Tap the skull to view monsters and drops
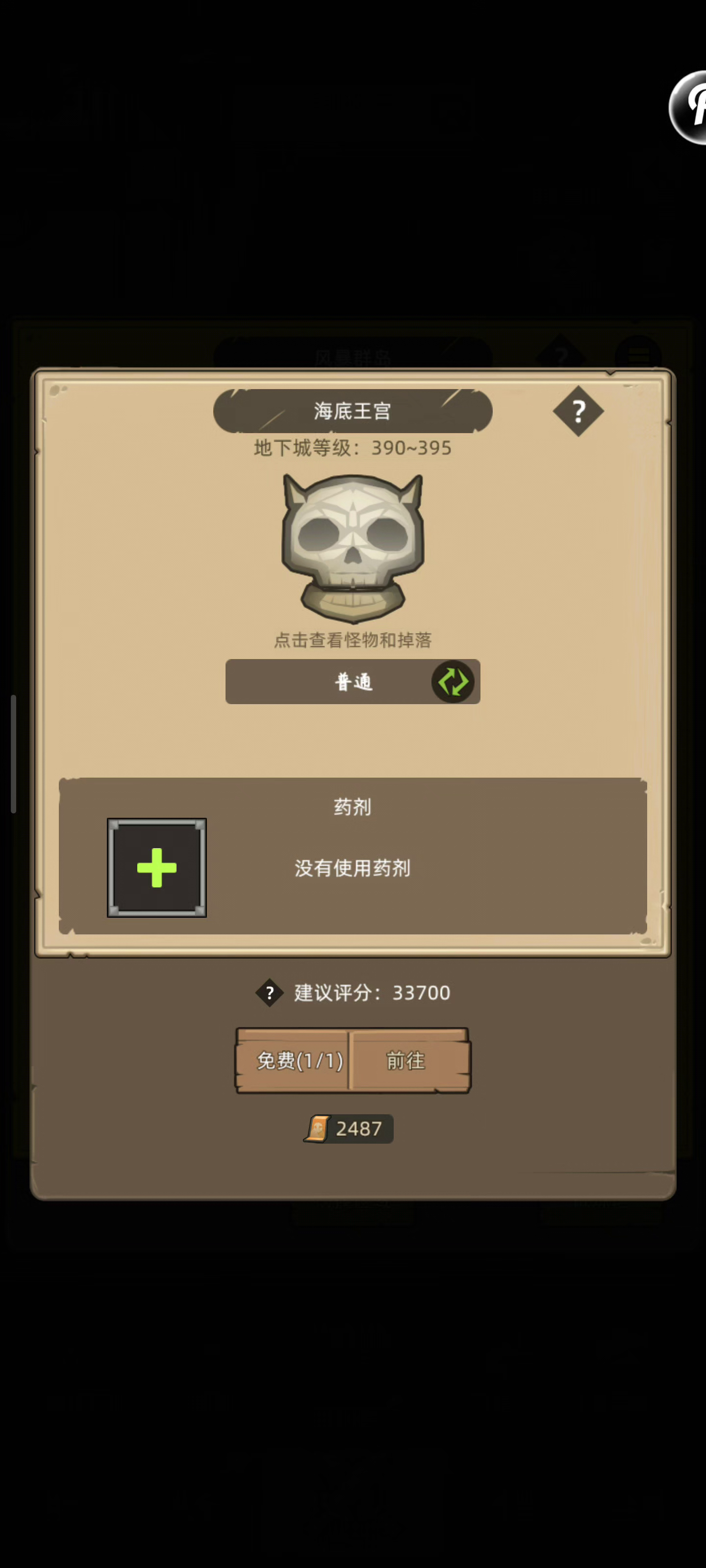This screenshot has width=706, height=1568. (x=353, y=547)
